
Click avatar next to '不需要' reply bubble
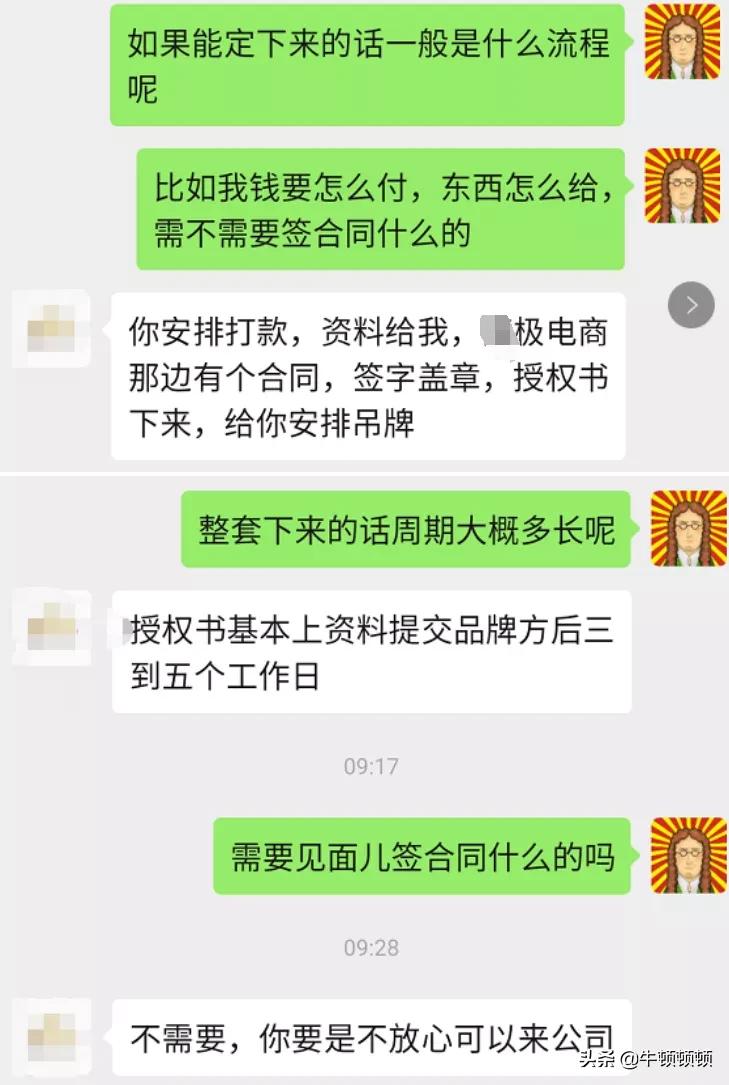tap(51, 1035)
